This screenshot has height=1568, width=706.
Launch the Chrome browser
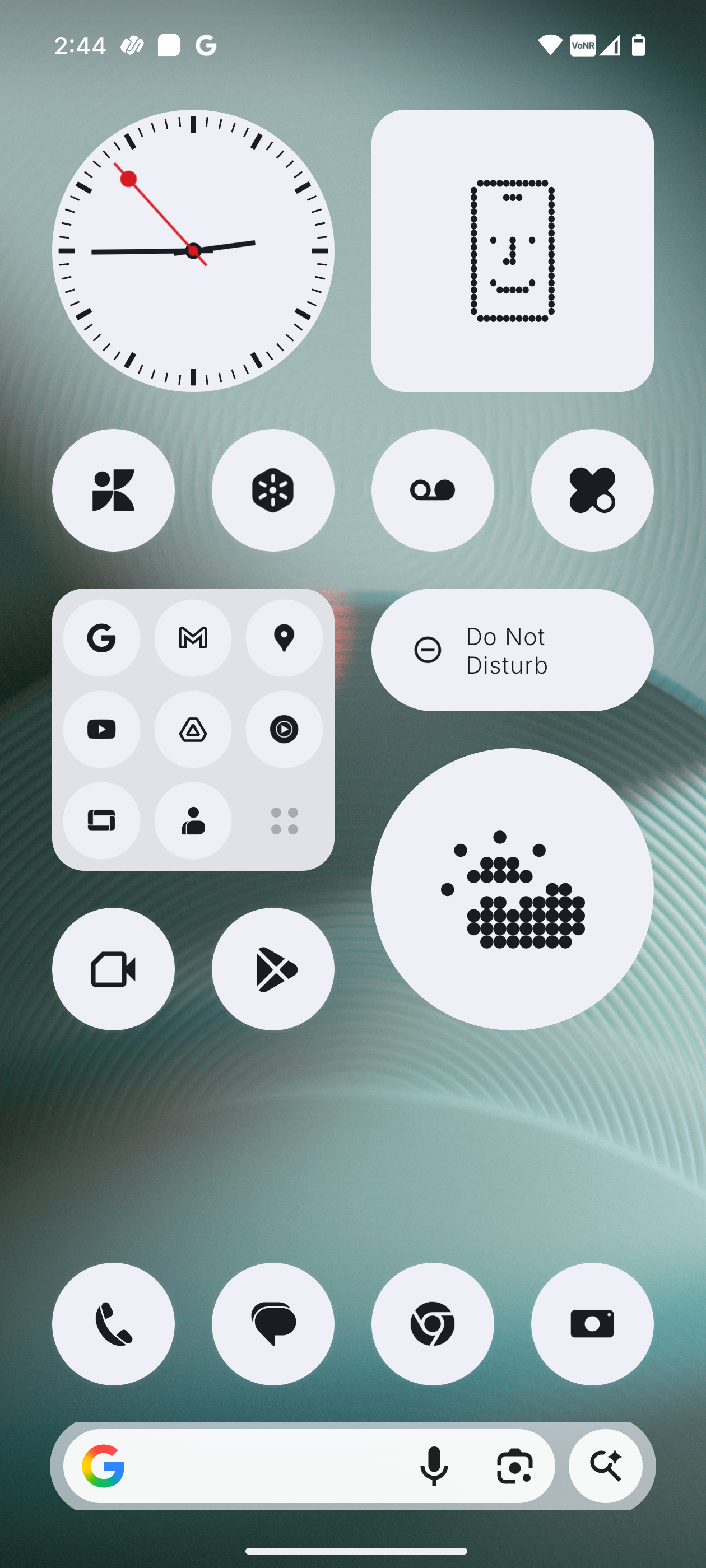pos(432,1323)
